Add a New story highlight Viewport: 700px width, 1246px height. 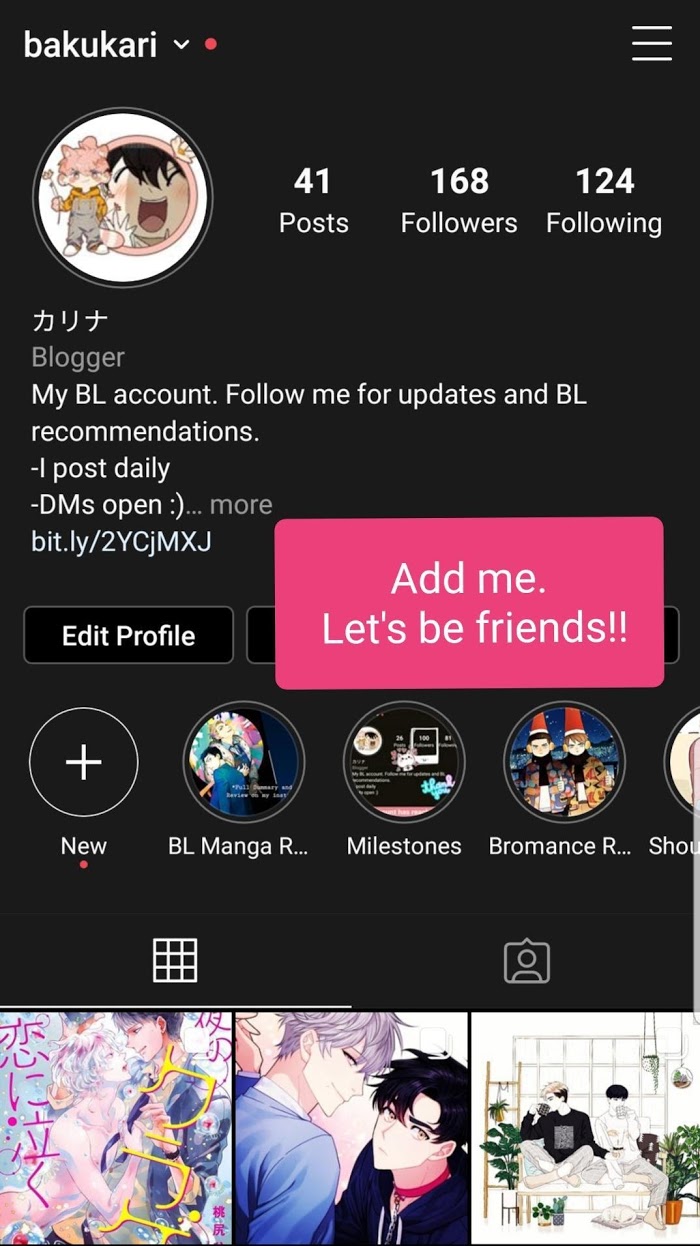[84, 762]
